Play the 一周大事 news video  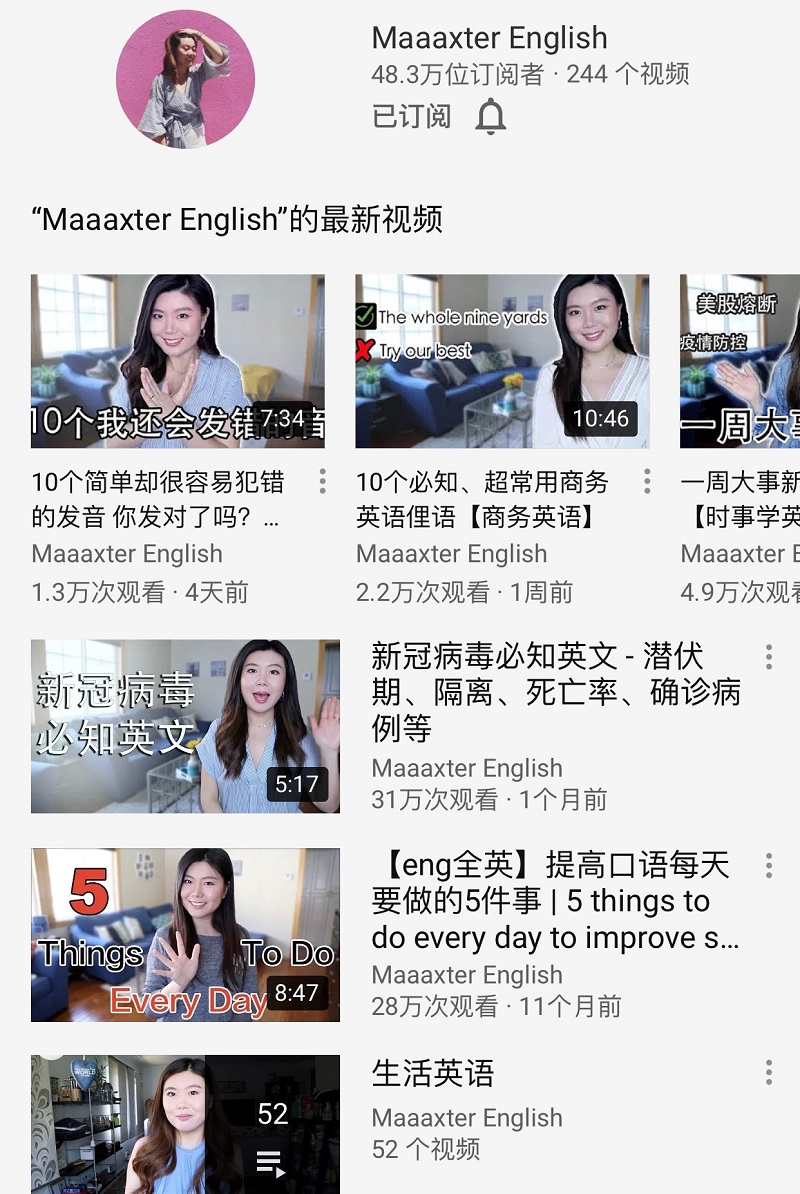tap(740, 361)
